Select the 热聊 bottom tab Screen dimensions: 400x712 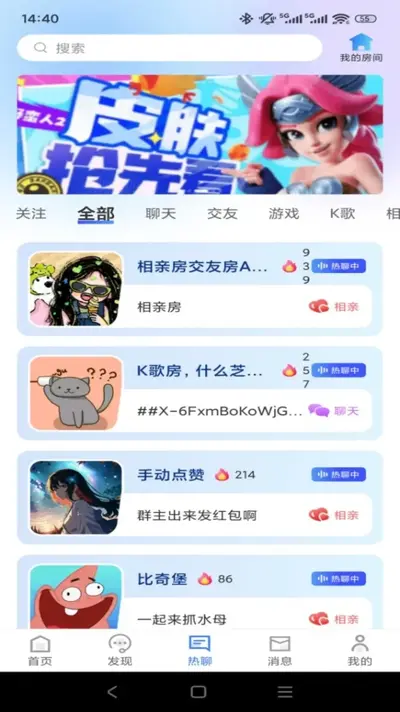tap(200, 651)
